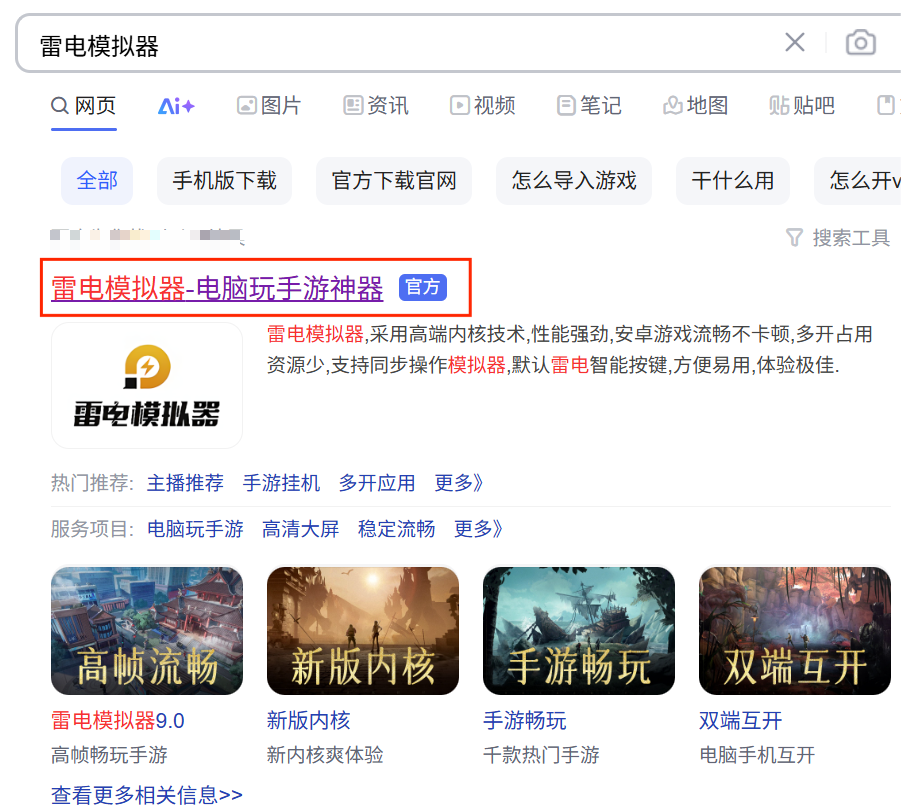Open the 电脑玩手游 service link
The height and width of the screenshot is (810, 901).
click(x=195, y=529)
